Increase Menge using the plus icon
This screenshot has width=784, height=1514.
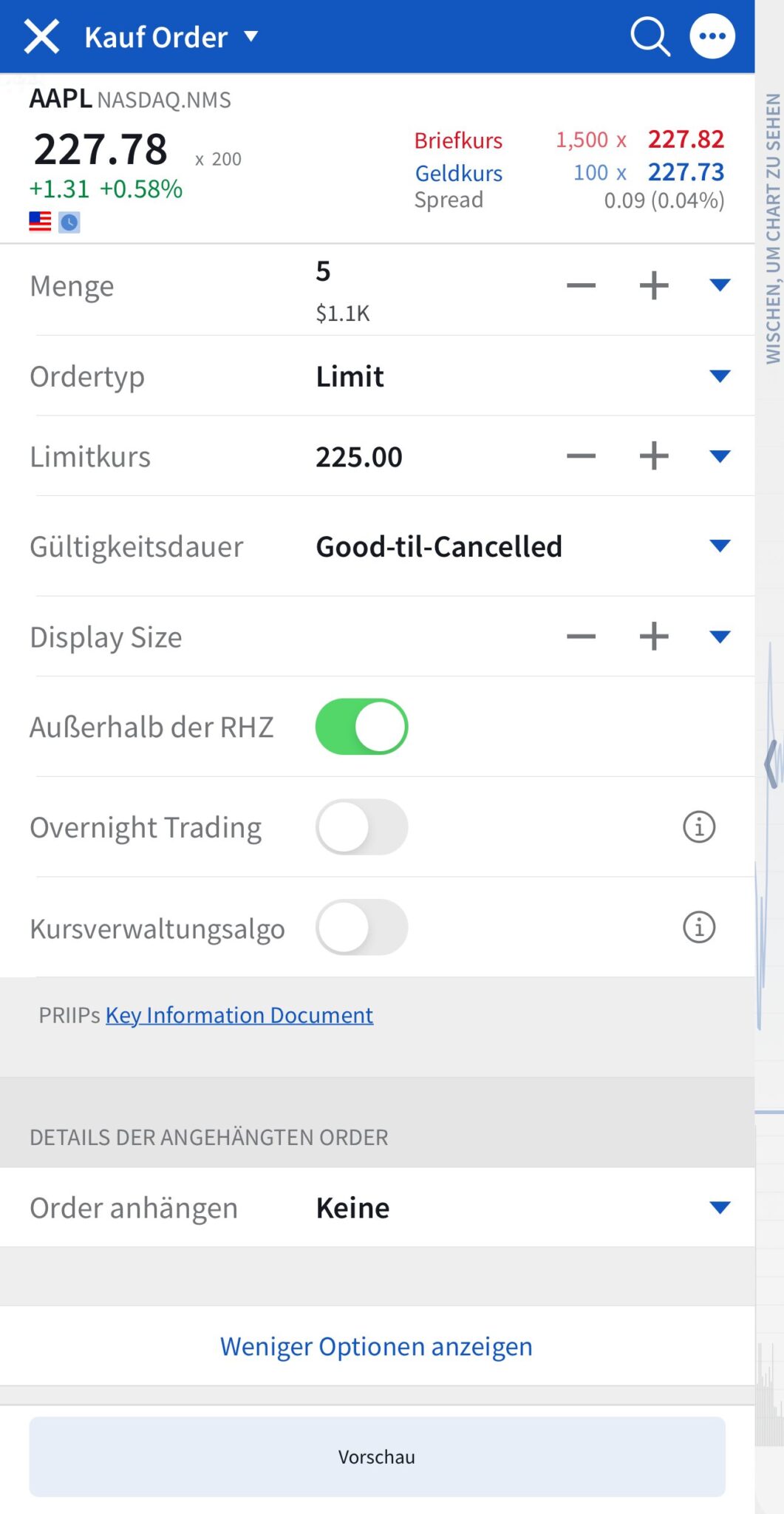(652, 285)
